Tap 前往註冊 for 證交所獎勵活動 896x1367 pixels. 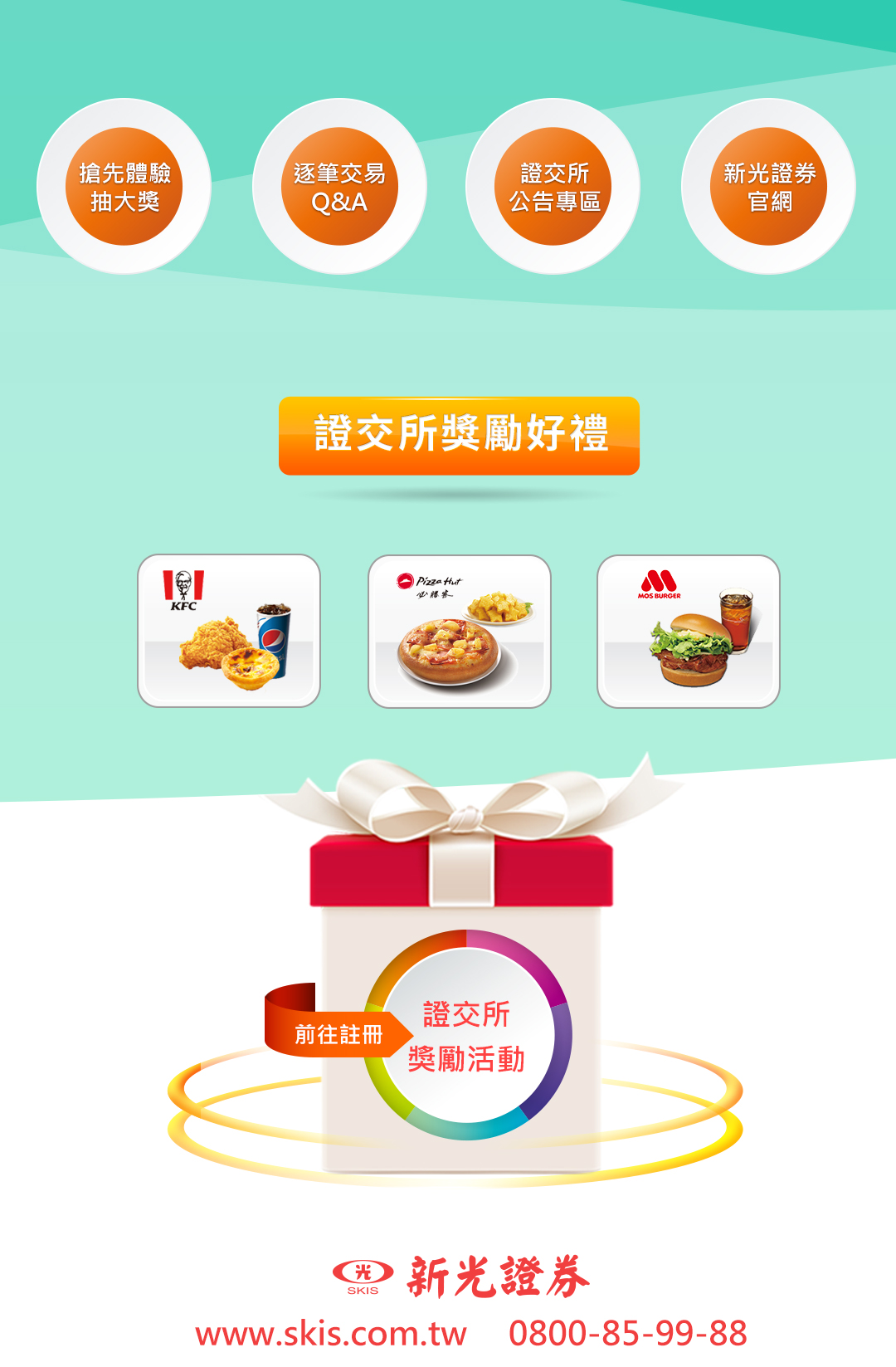point(338,1034)
